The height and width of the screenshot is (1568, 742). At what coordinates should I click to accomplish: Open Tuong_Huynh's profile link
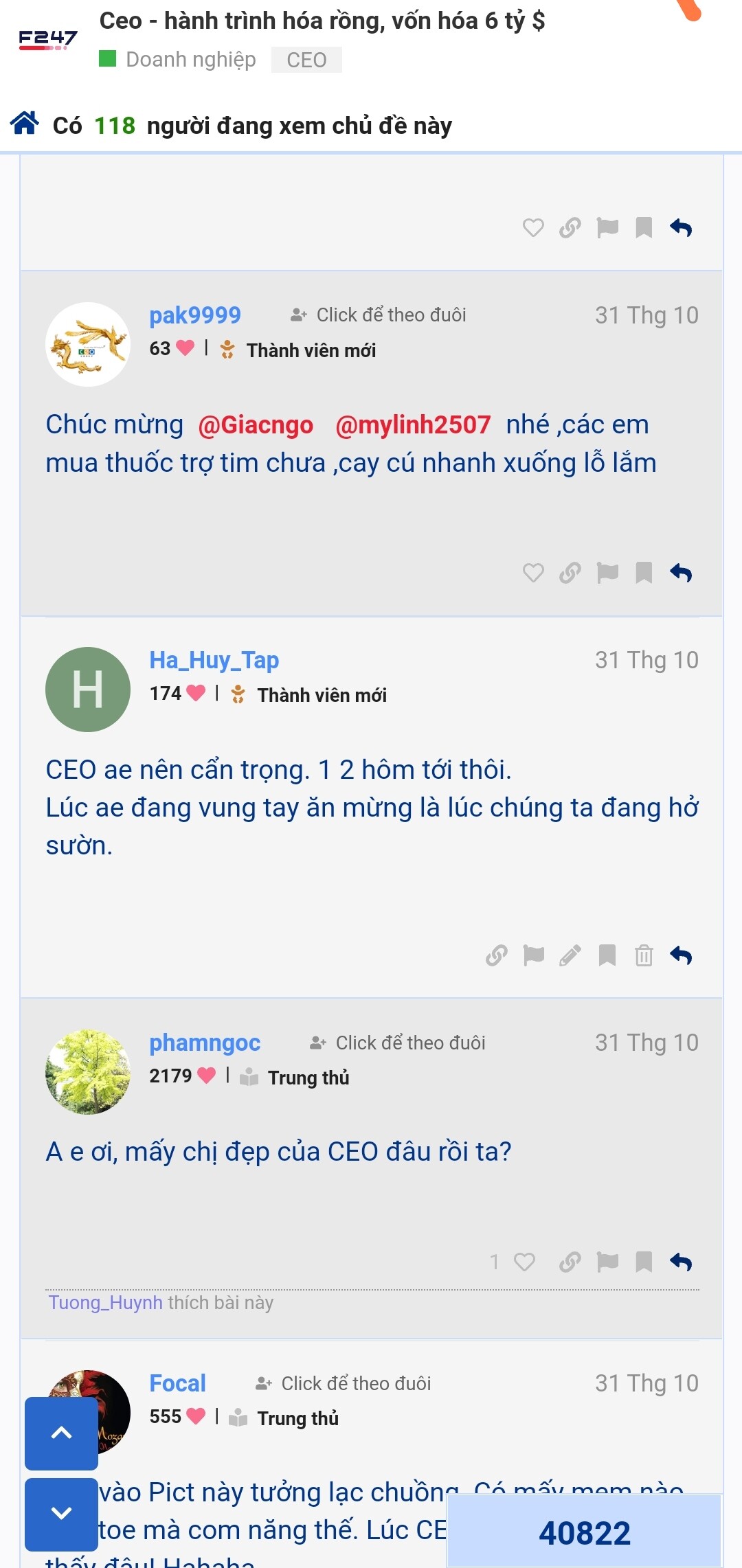click(x=106, y=1303)
